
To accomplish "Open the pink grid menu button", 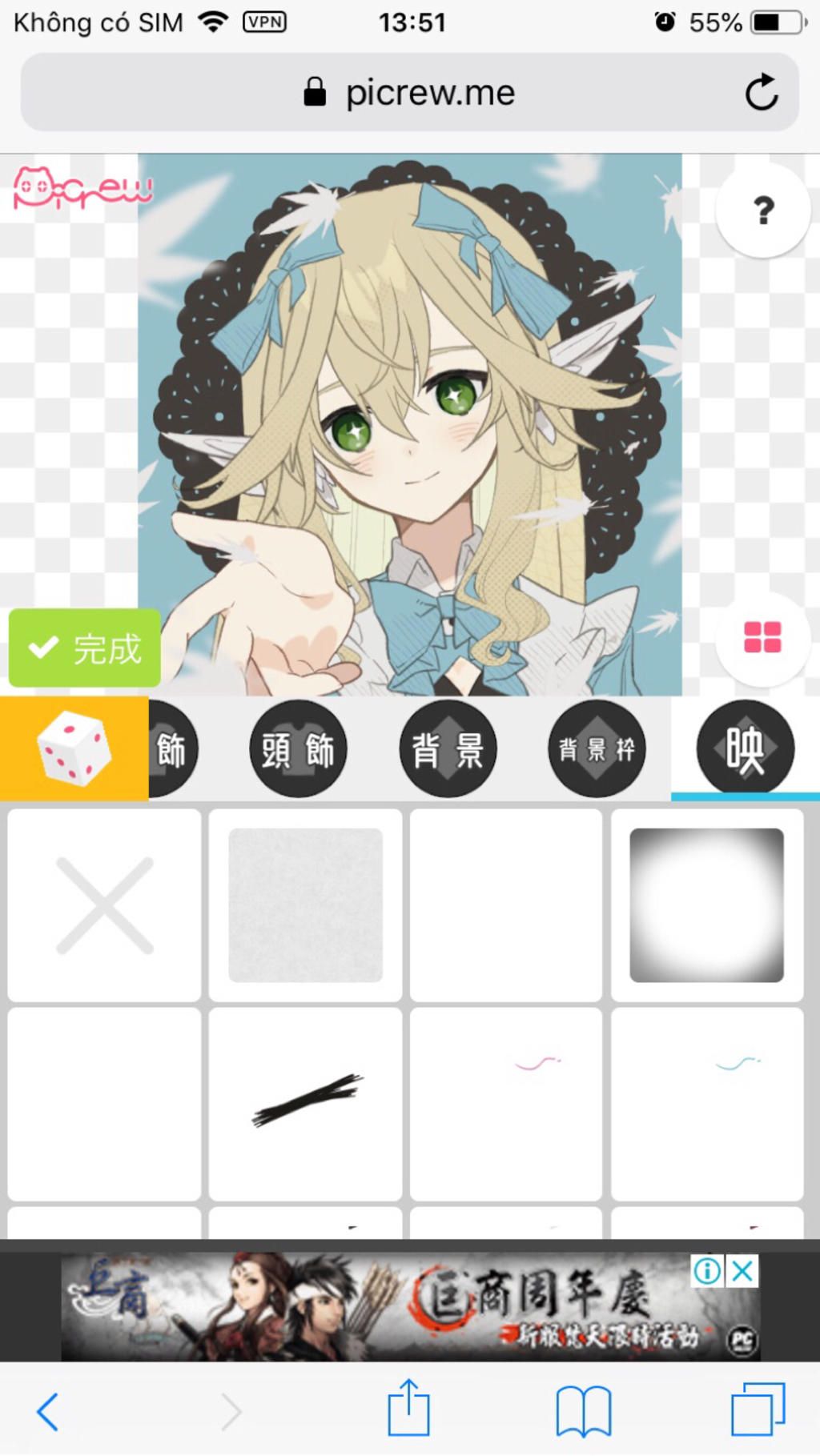I will point(762,638).
